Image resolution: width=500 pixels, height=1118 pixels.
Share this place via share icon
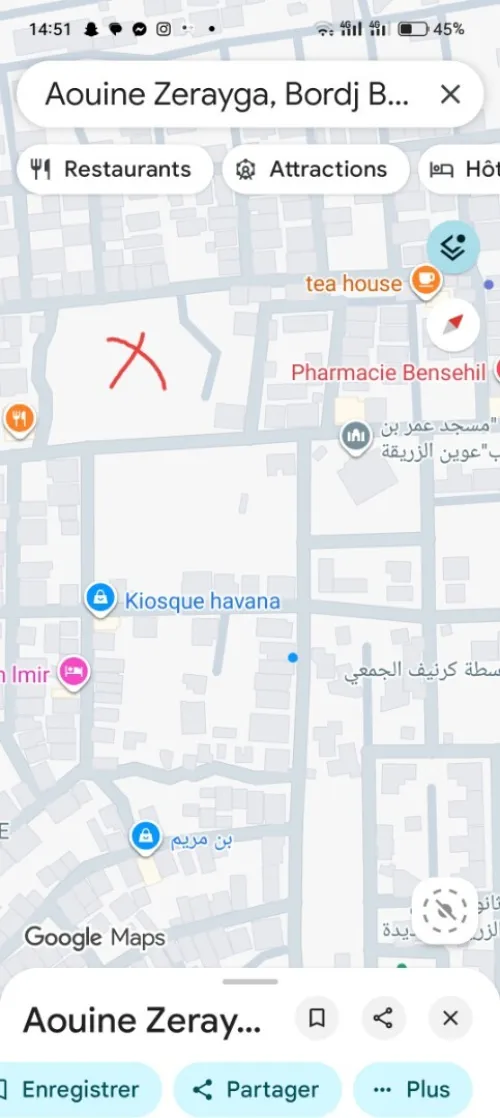click(x=383, y=1018)
